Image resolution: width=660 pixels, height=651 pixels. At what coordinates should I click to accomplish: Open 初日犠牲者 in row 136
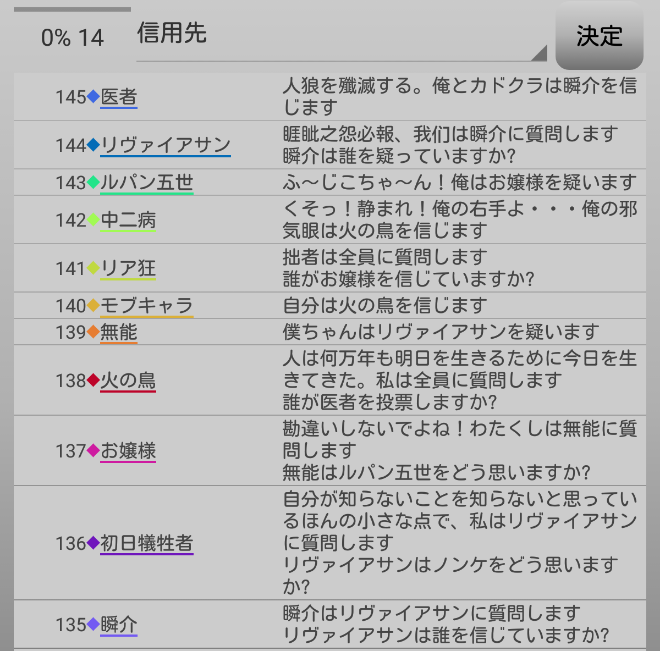click(146, 543)
